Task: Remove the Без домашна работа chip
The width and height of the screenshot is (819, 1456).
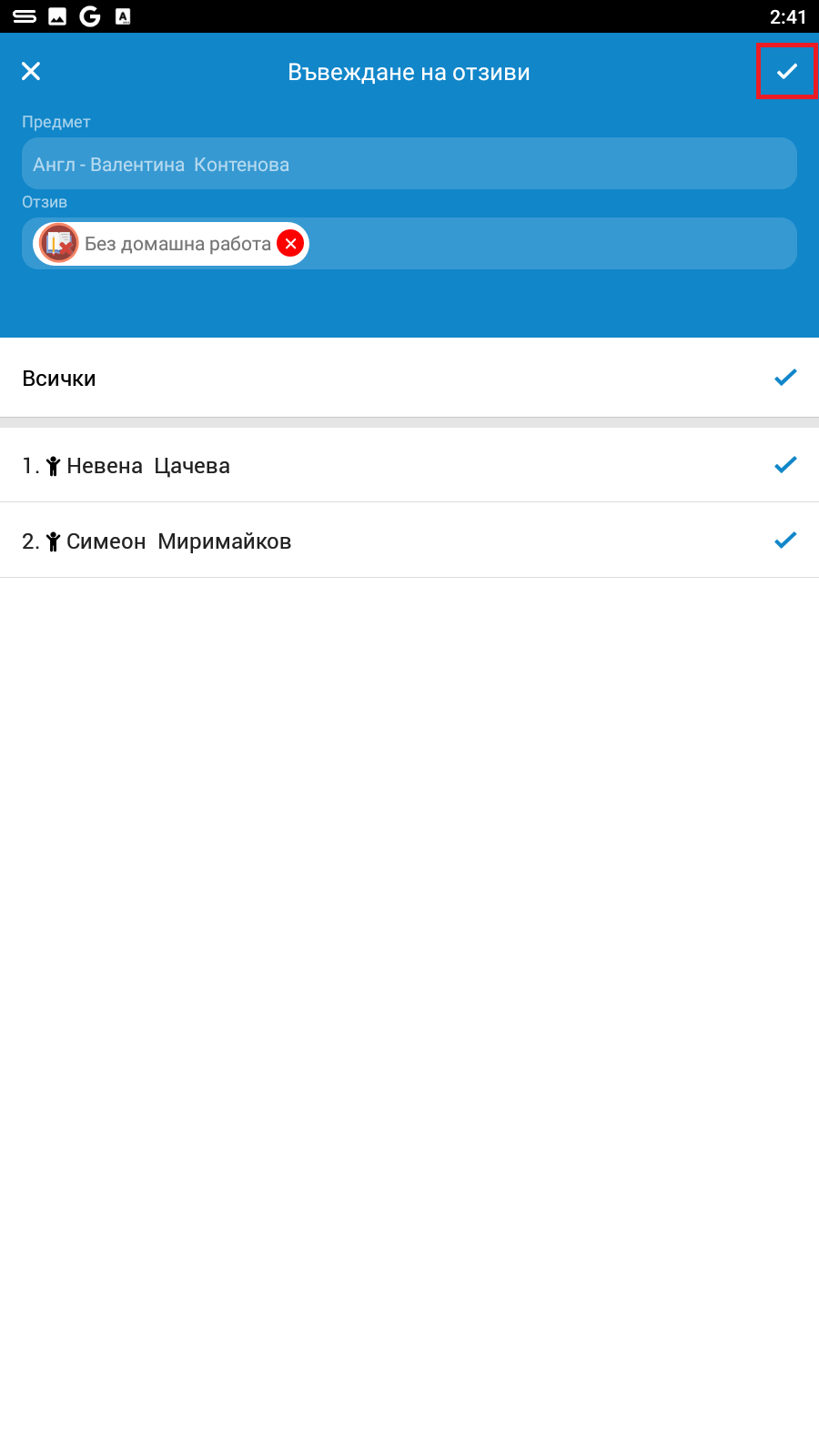Action: 290,244
